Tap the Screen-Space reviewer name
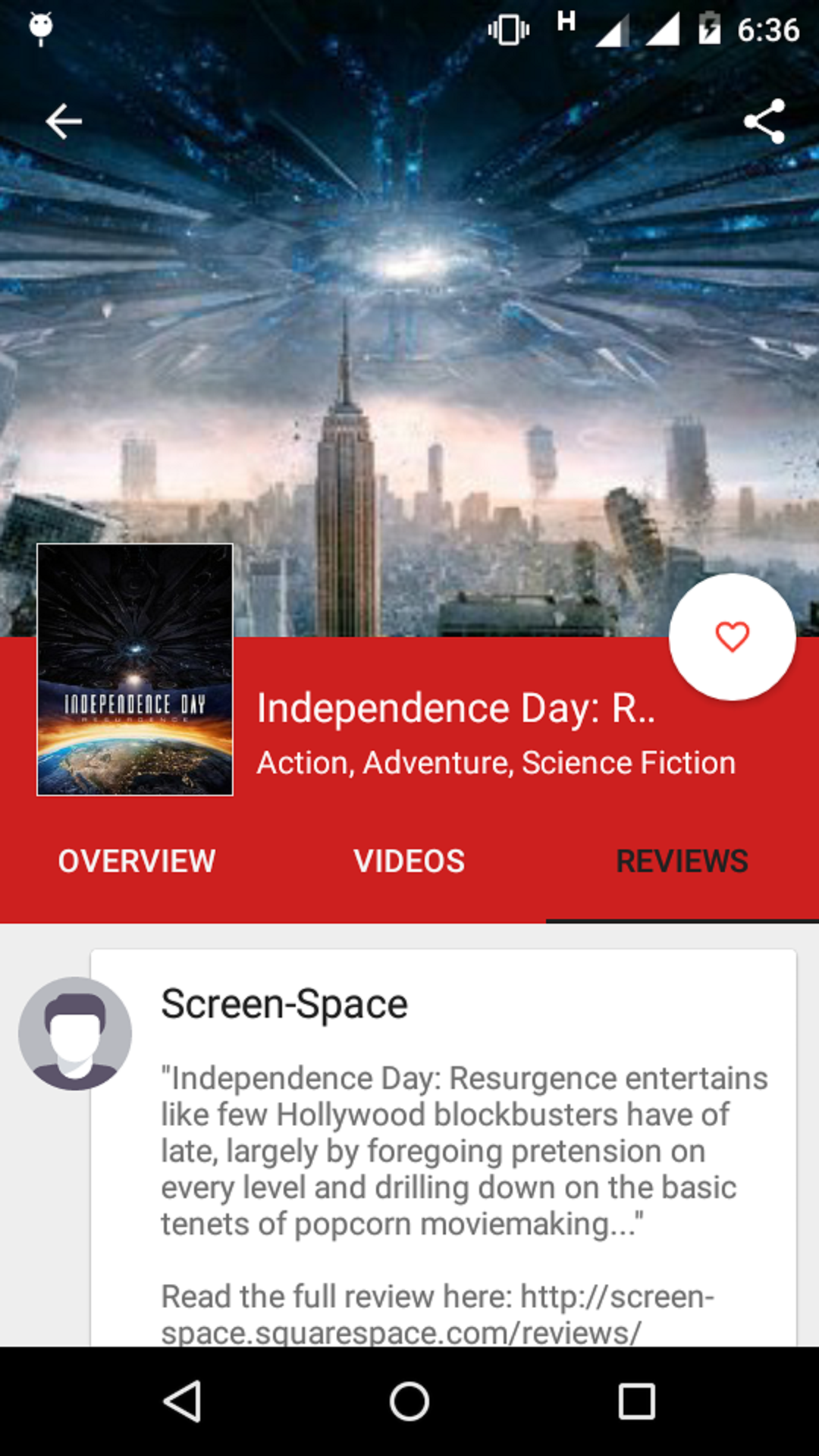The image size is (819, 1456). 284,1004
